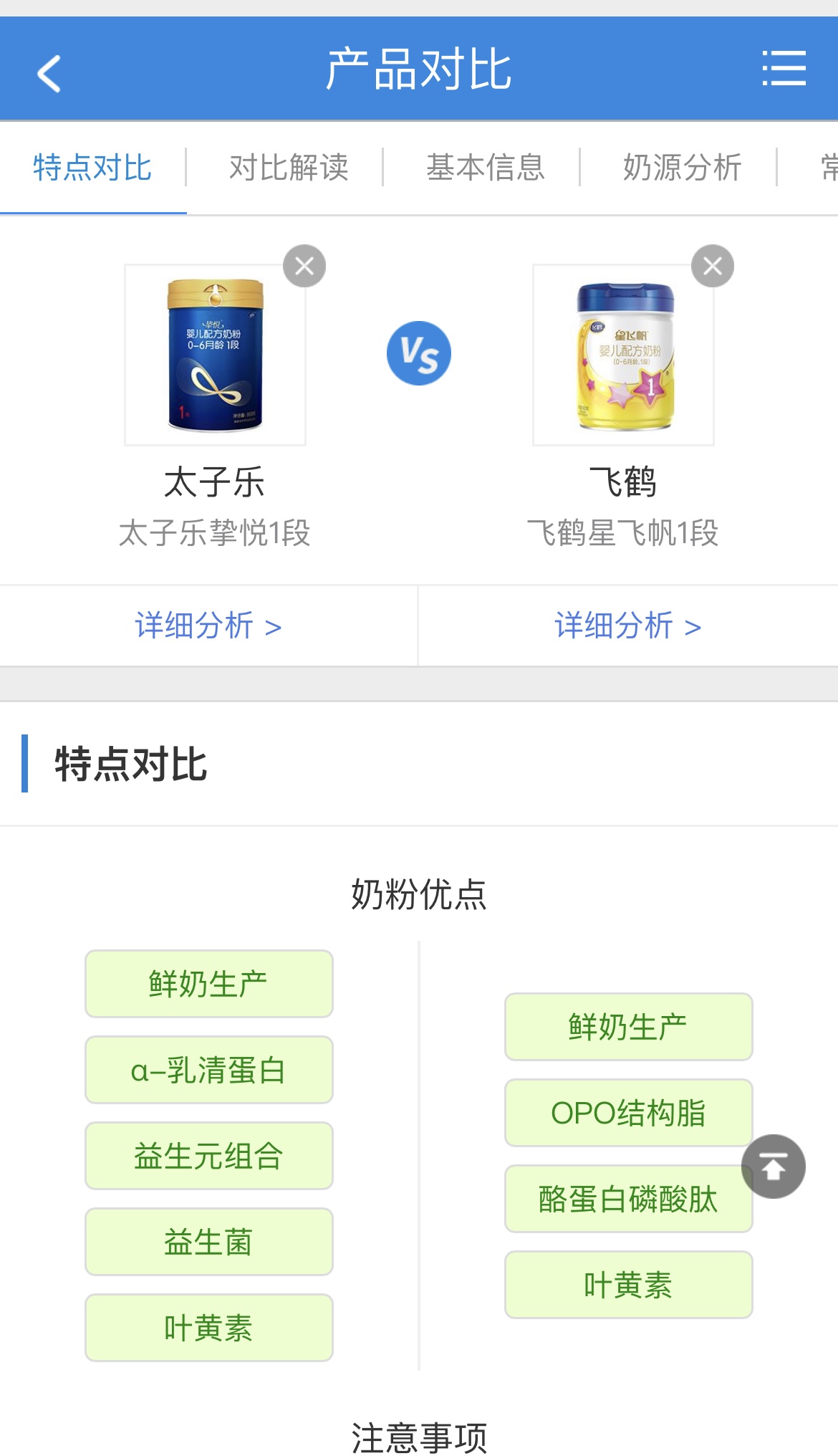838x1456 pixels.
Task: Go back using the header arrow
Action: tap(49, 73)
